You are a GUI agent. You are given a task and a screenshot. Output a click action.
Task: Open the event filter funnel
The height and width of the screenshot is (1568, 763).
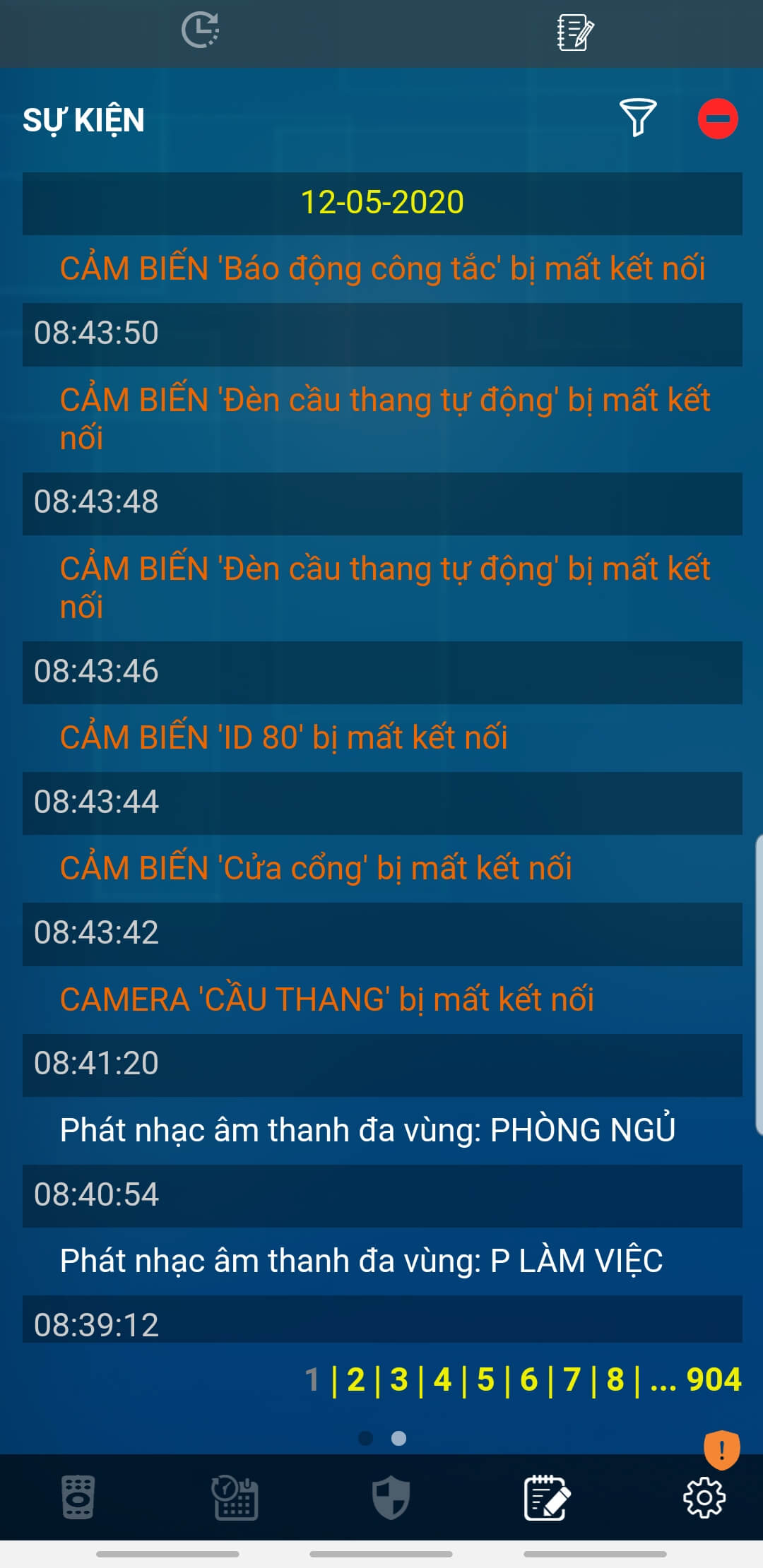[637, 118]
